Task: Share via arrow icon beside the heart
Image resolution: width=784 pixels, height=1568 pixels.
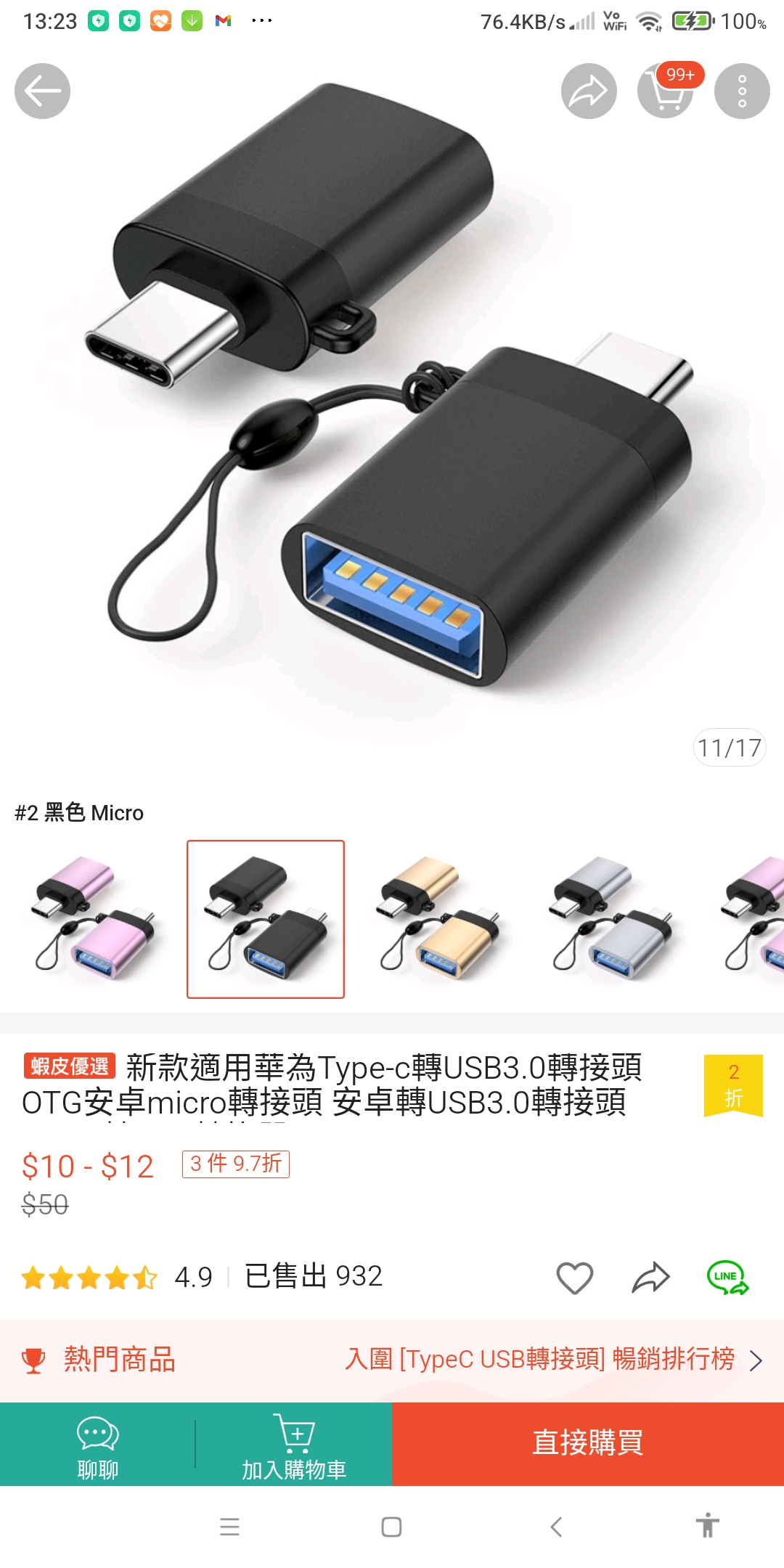Action: click(x=650, y=1278)
